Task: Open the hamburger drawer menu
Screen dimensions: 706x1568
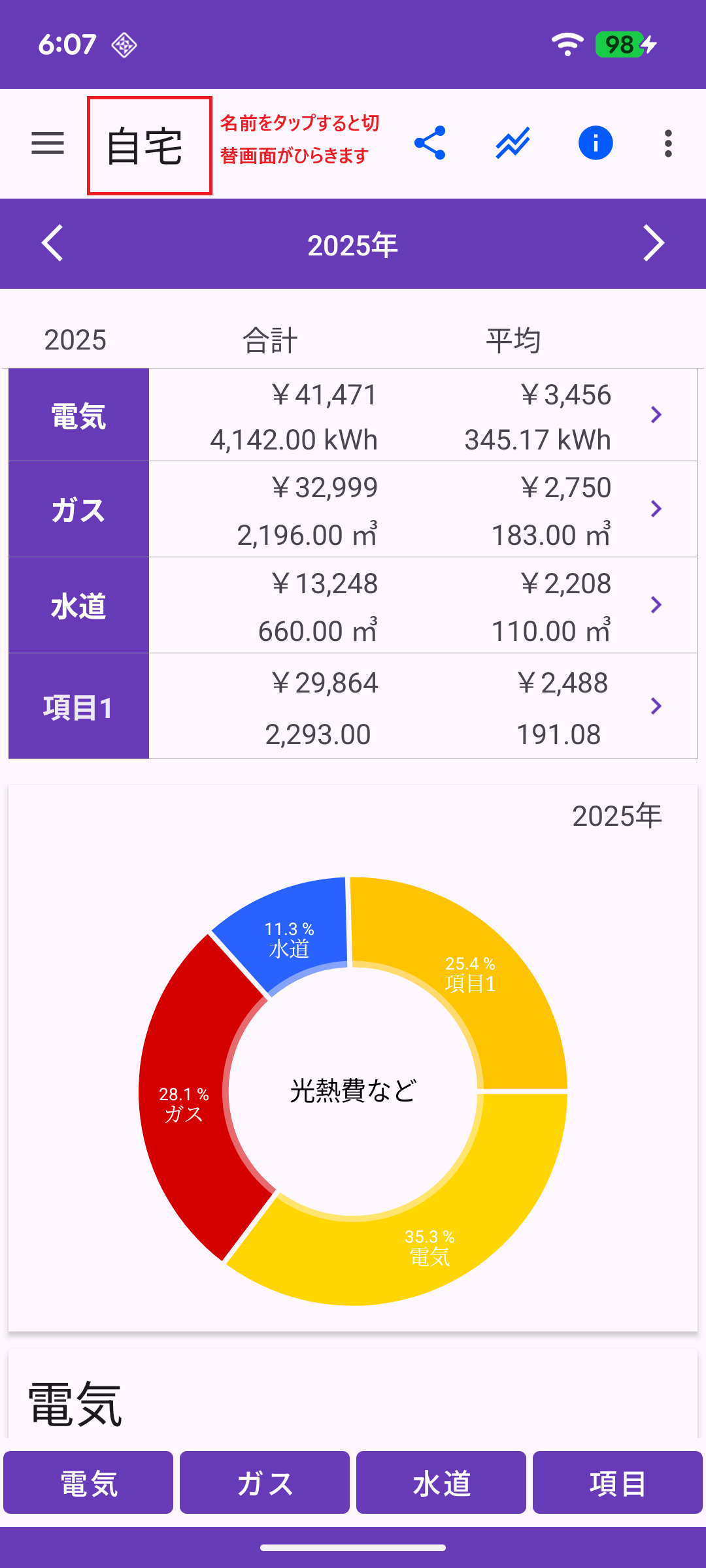Action: pos(48,143)
